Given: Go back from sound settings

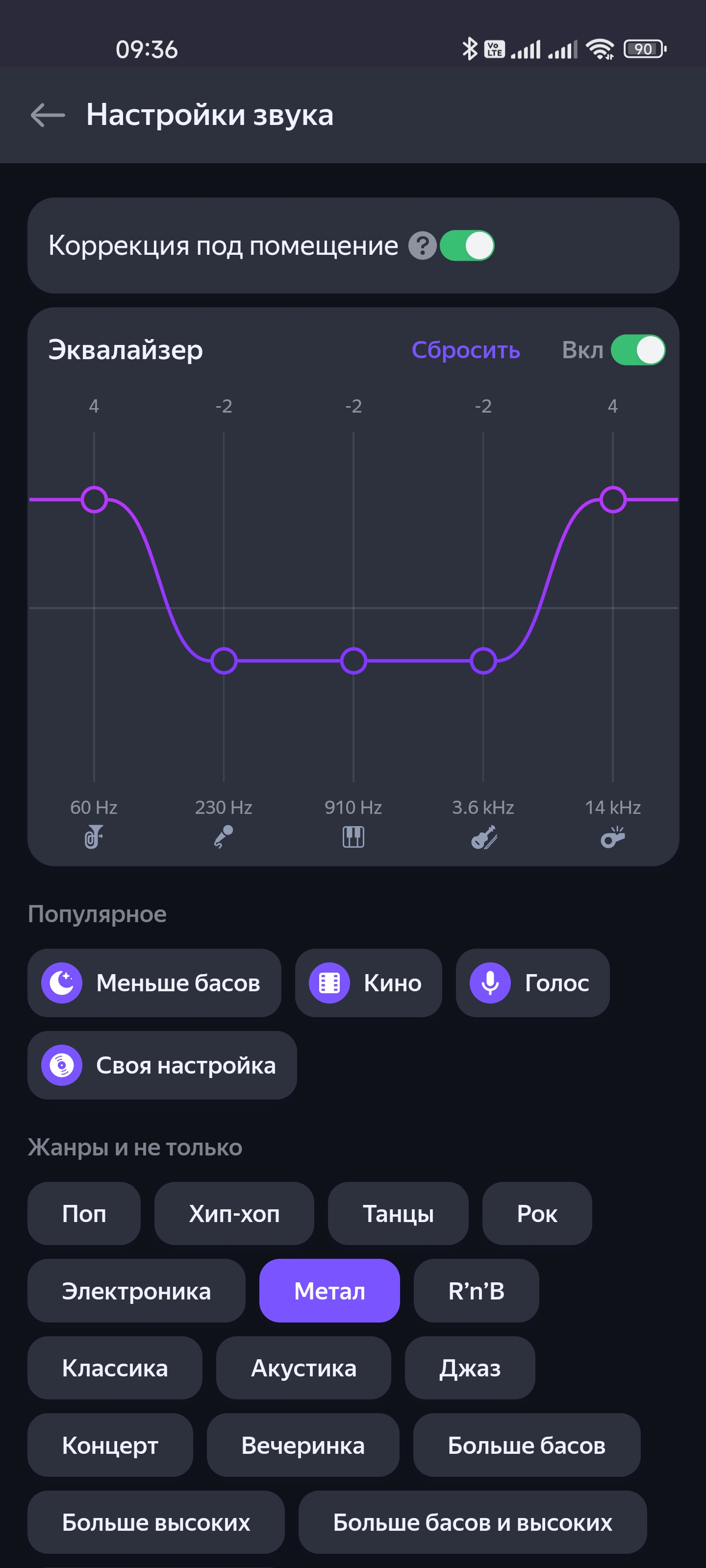Looking at the screenshot, I should tap(48, 115).
